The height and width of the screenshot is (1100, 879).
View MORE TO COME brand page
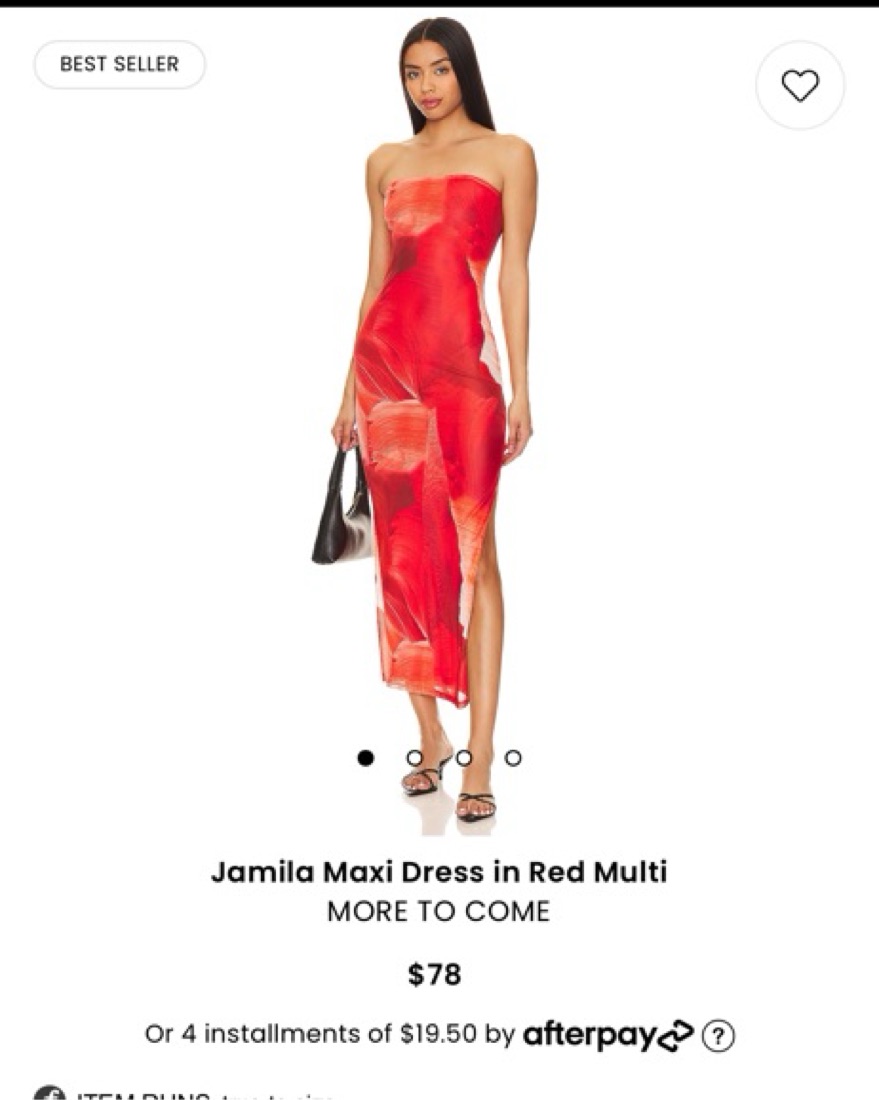[x=438, y=912]
